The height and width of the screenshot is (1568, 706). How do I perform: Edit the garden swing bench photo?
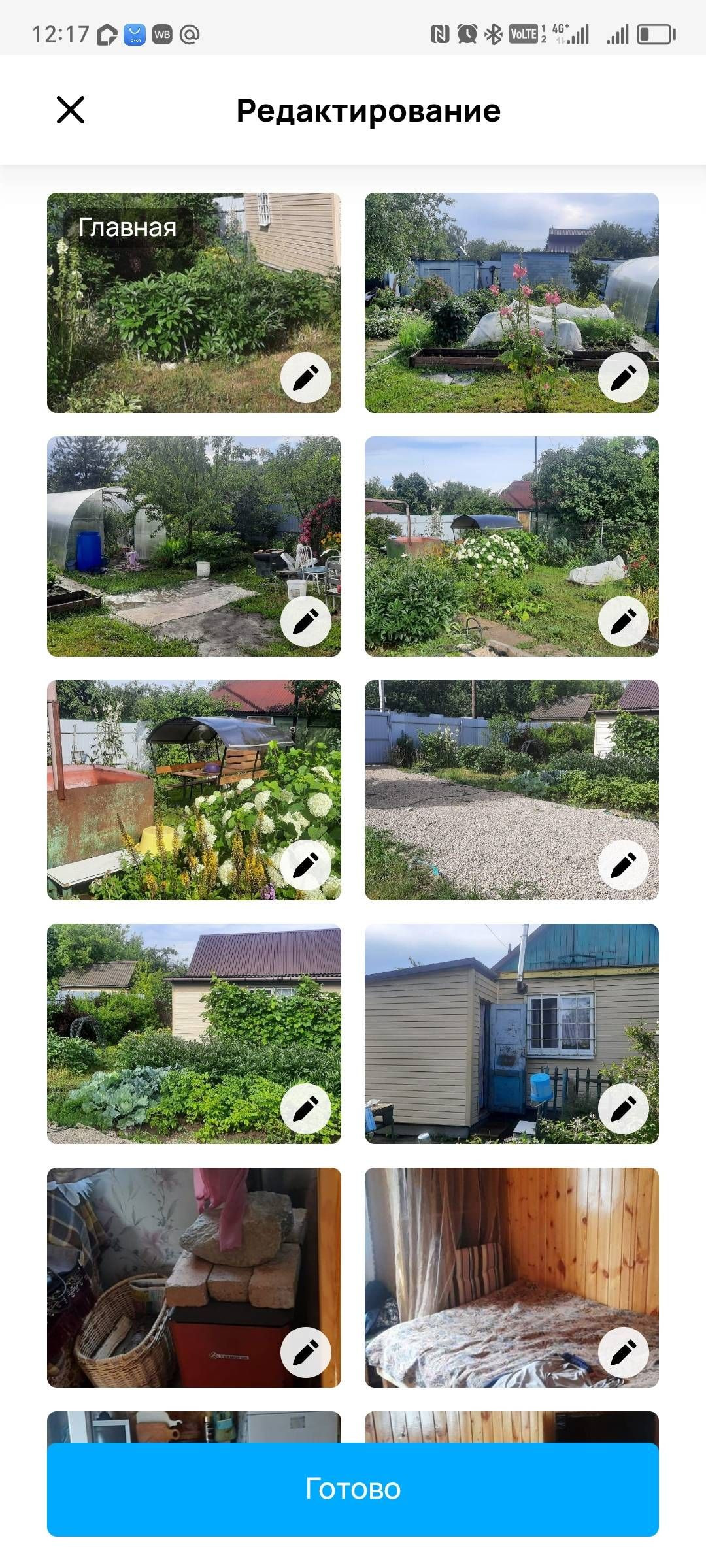(x=305, y=865)
